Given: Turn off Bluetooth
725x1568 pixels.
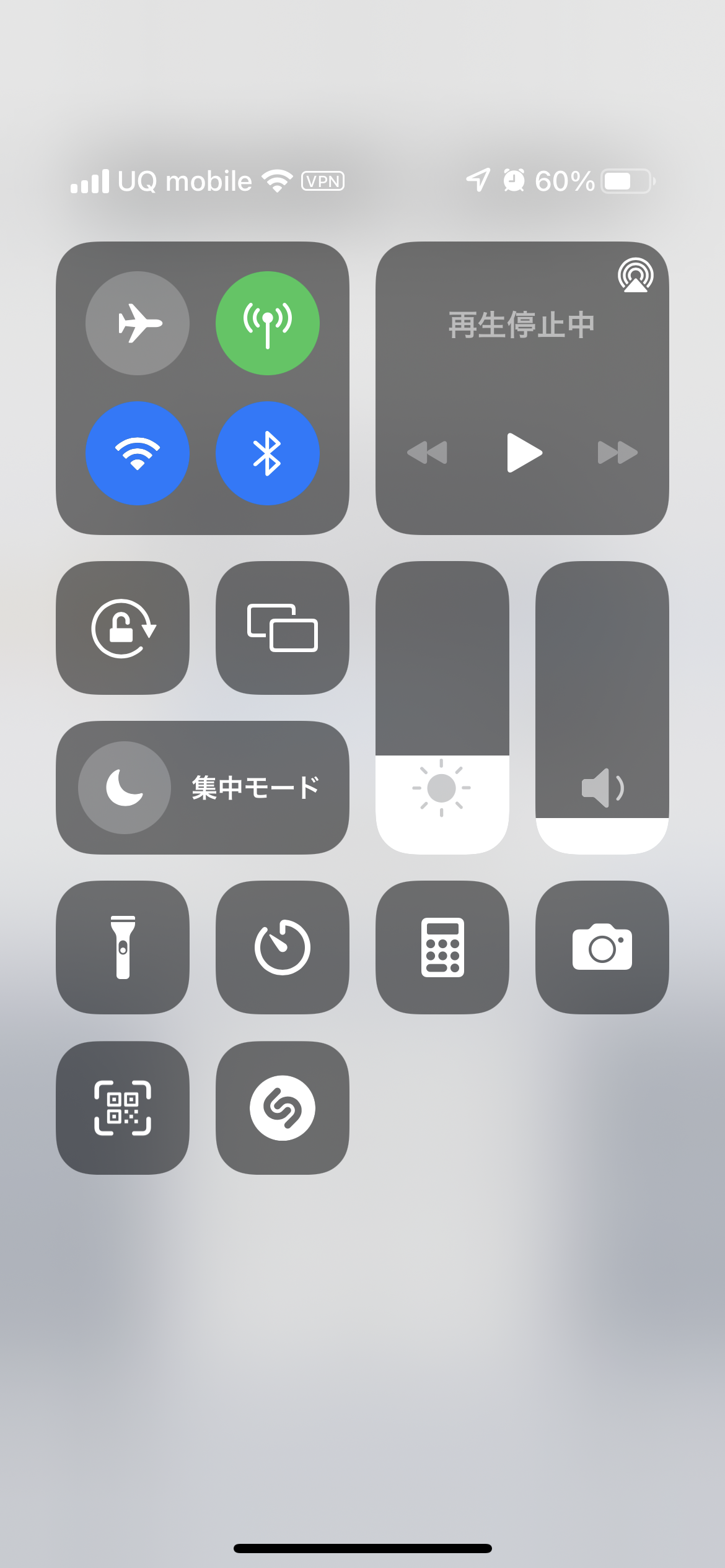Looking at the screenshot, I should pos(268,453).
